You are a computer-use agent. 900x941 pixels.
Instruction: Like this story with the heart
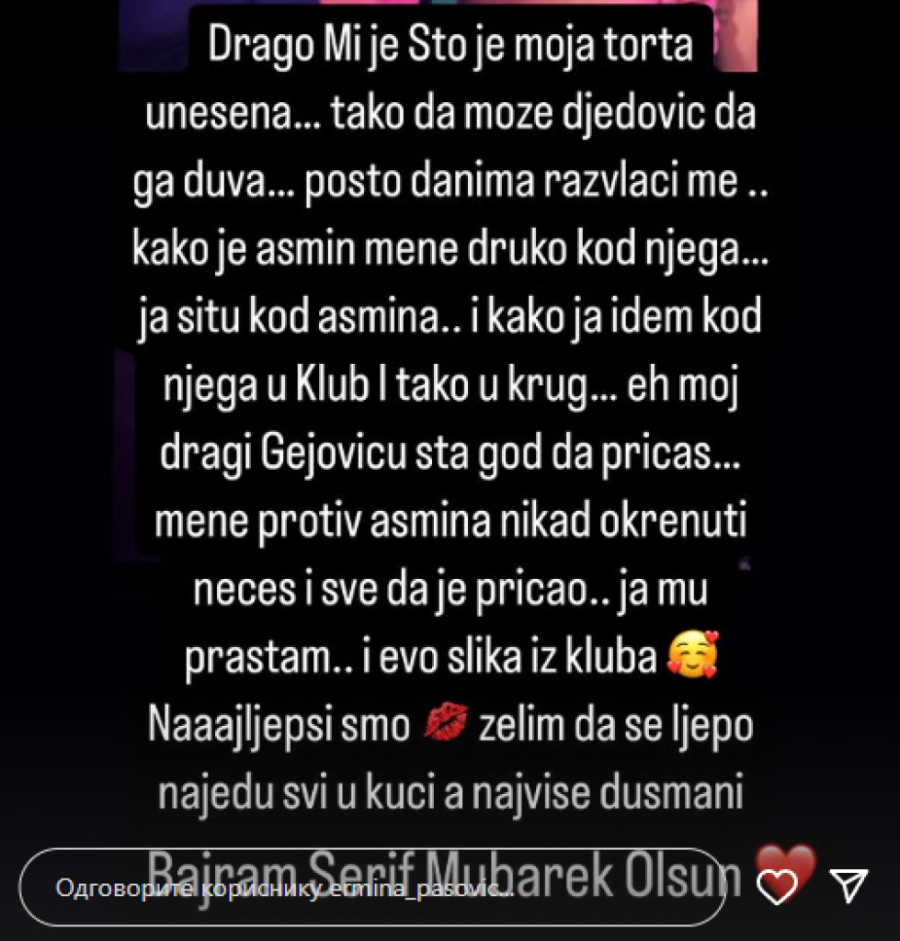[778, 884]
